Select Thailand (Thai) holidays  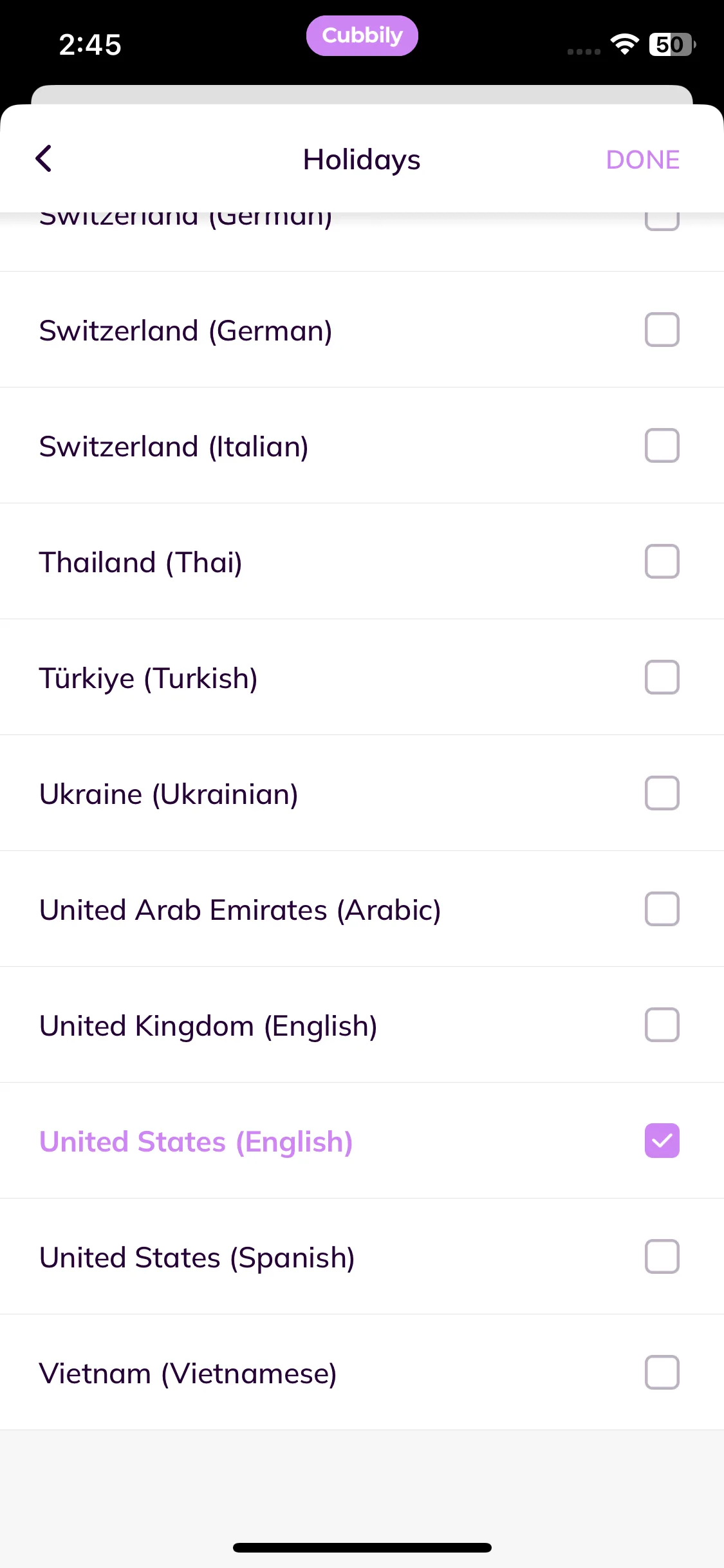click(662, 561)
